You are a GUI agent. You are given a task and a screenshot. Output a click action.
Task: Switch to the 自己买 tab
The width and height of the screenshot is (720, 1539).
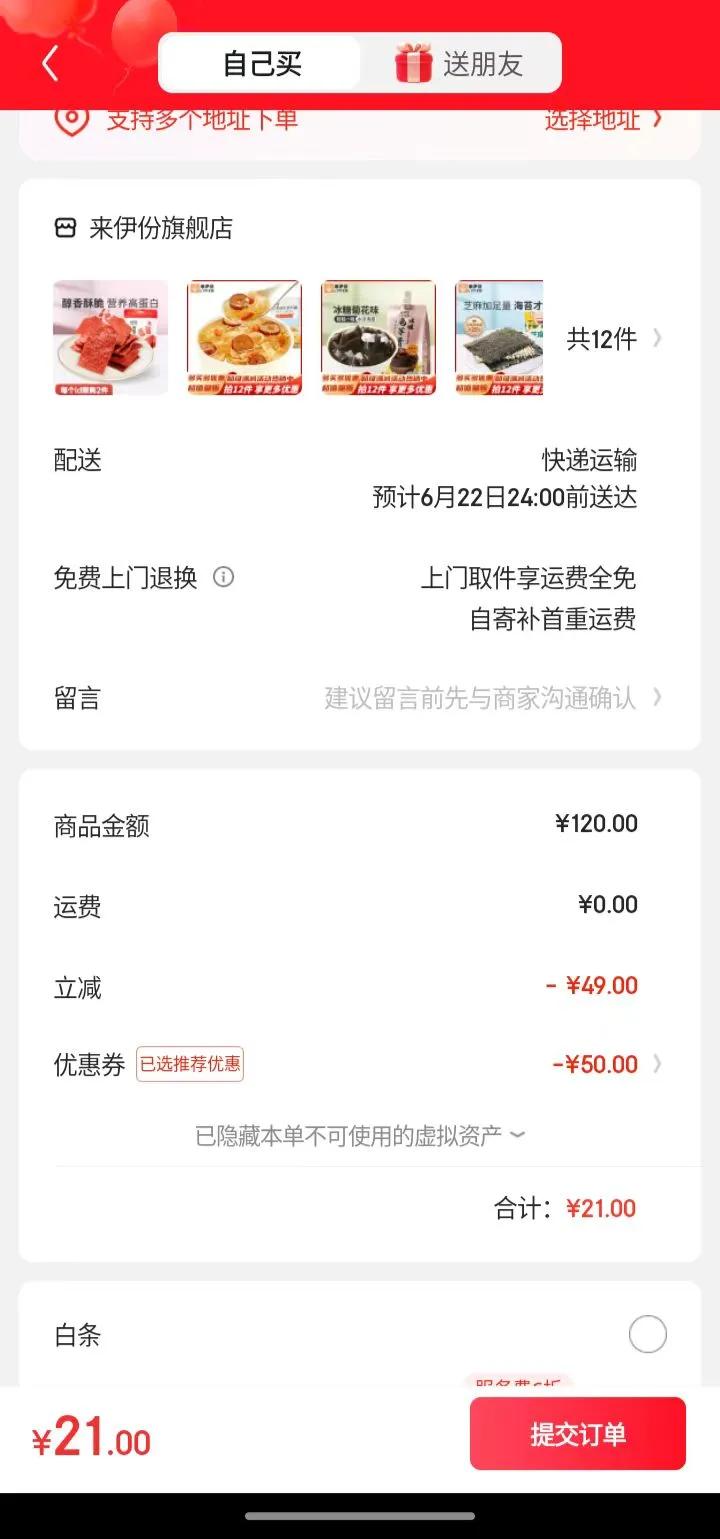tap(261, 64)
